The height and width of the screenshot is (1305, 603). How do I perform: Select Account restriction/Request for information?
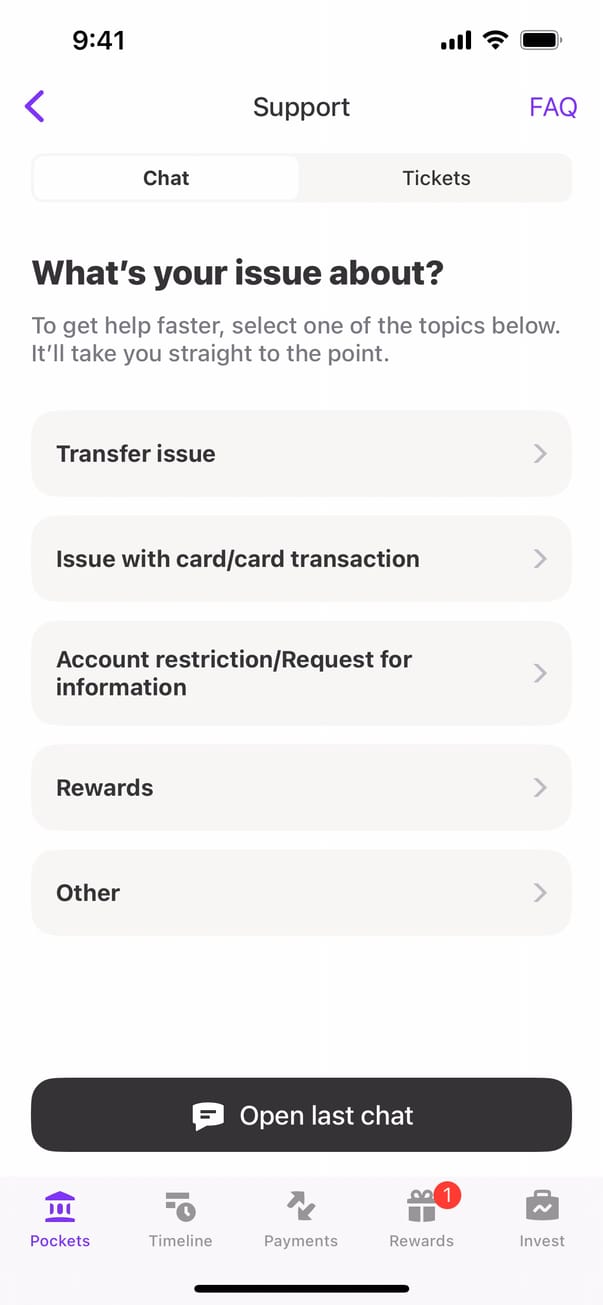click(x=301, y=673)
